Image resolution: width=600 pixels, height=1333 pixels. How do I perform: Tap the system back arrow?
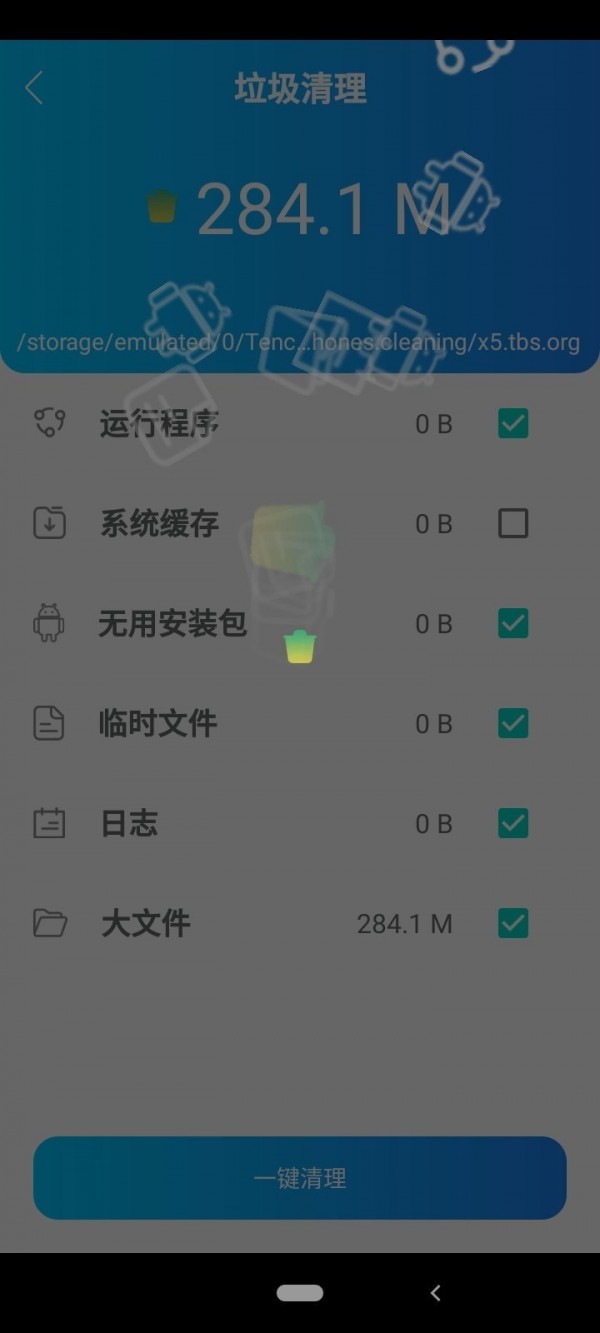tap(435, 1293)
